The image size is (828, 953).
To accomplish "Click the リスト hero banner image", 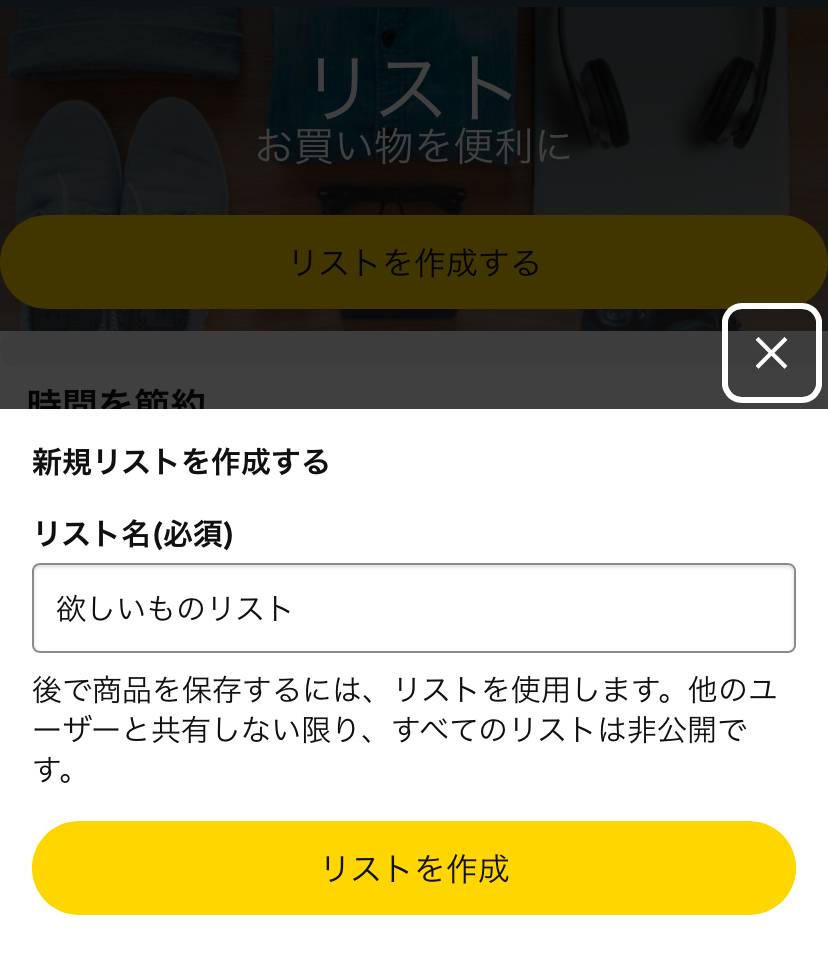I will [x=414, y=100].
